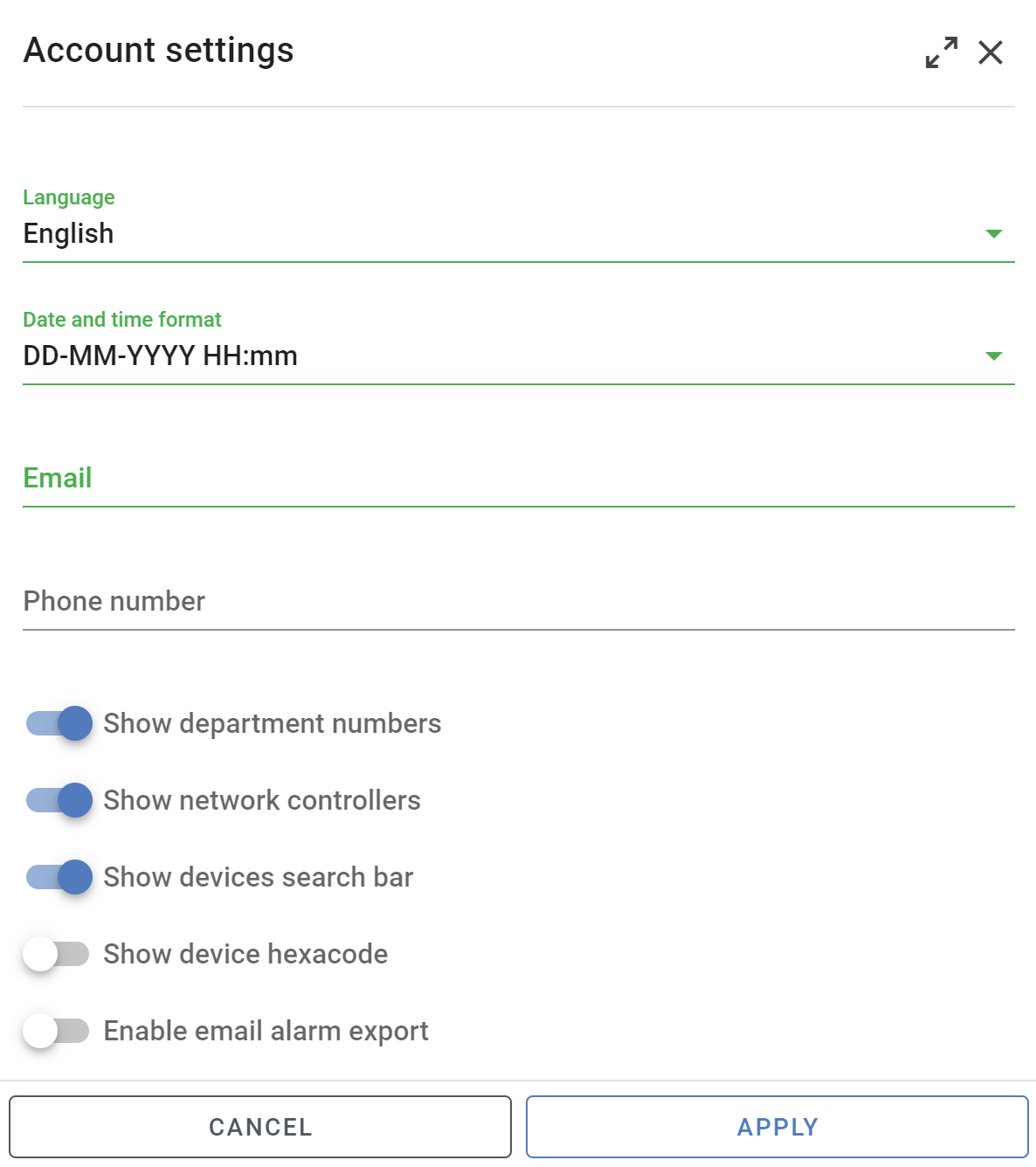Toggle Show department numbers switch thumb

tap(73, 723)
